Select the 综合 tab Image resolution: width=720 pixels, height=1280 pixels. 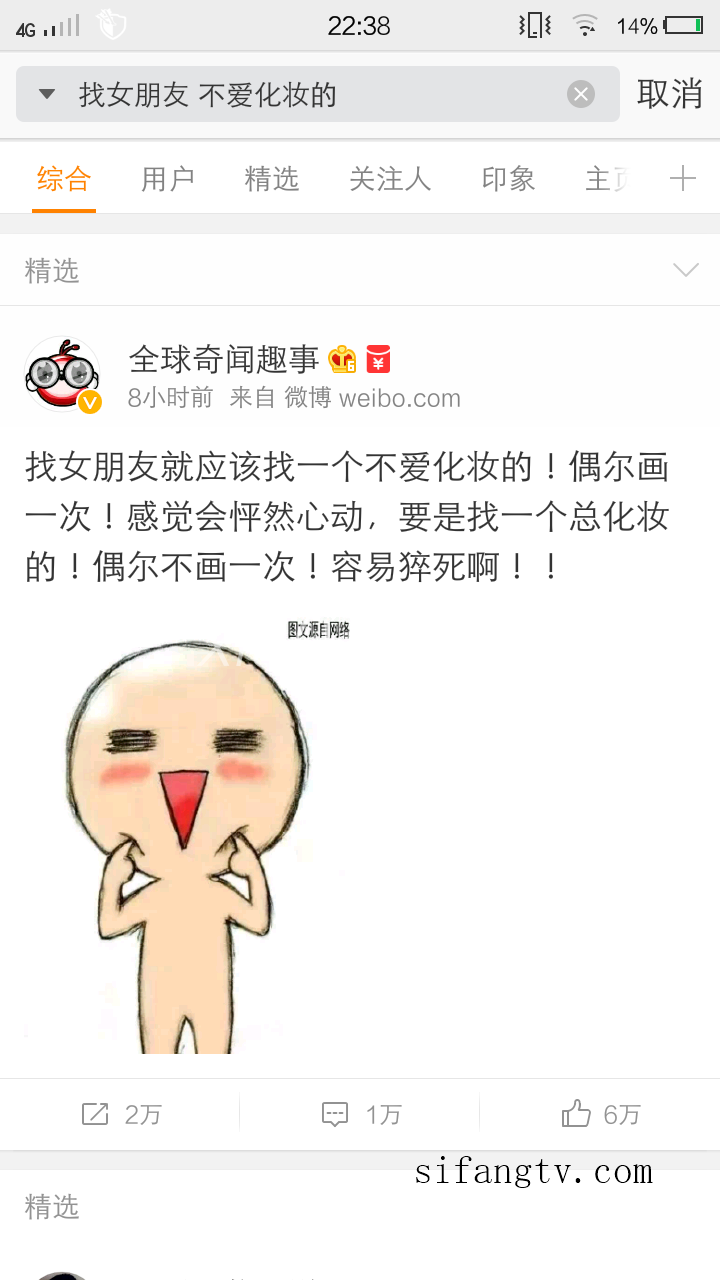tap(64, 179)
